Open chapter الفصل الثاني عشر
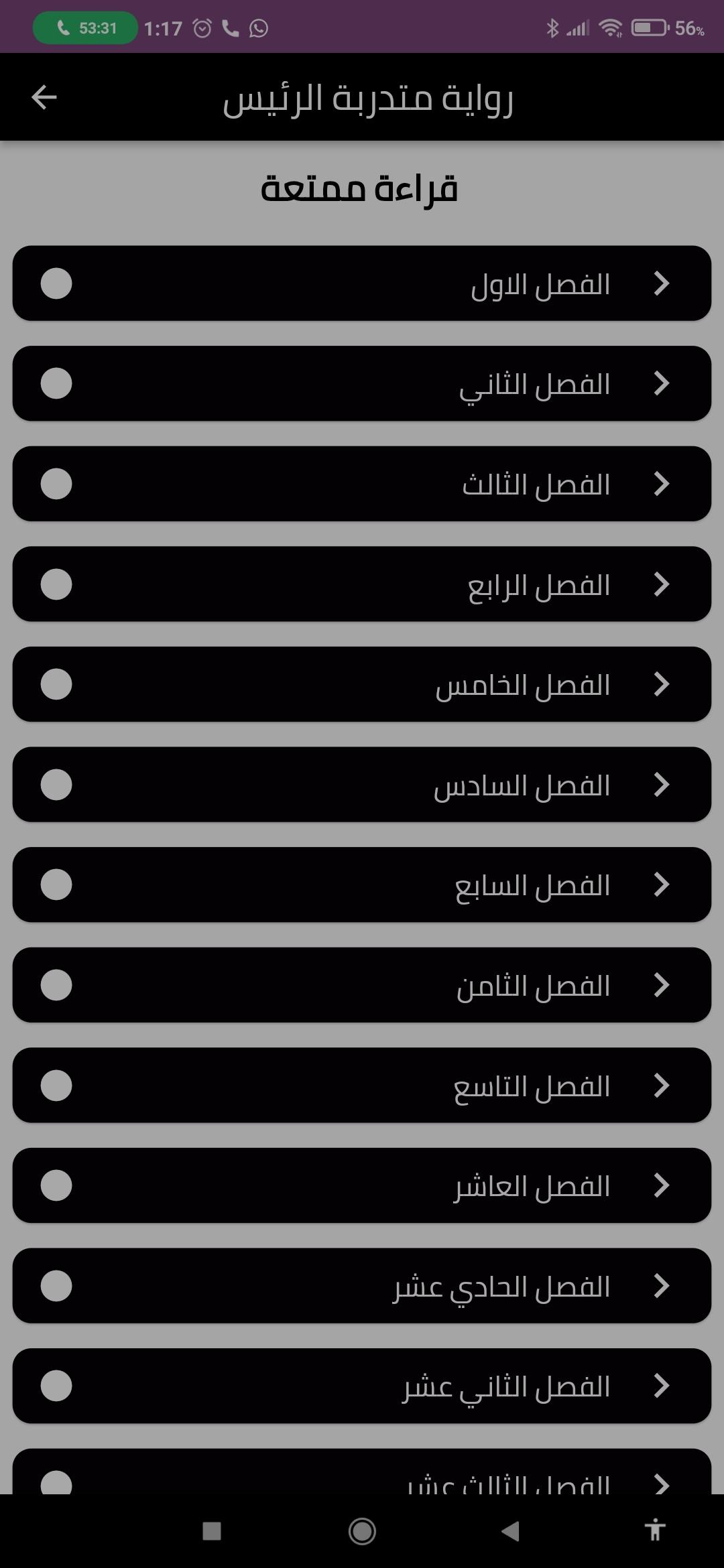This screenshot has height=1568, width=724. [x=362, y=1386]
